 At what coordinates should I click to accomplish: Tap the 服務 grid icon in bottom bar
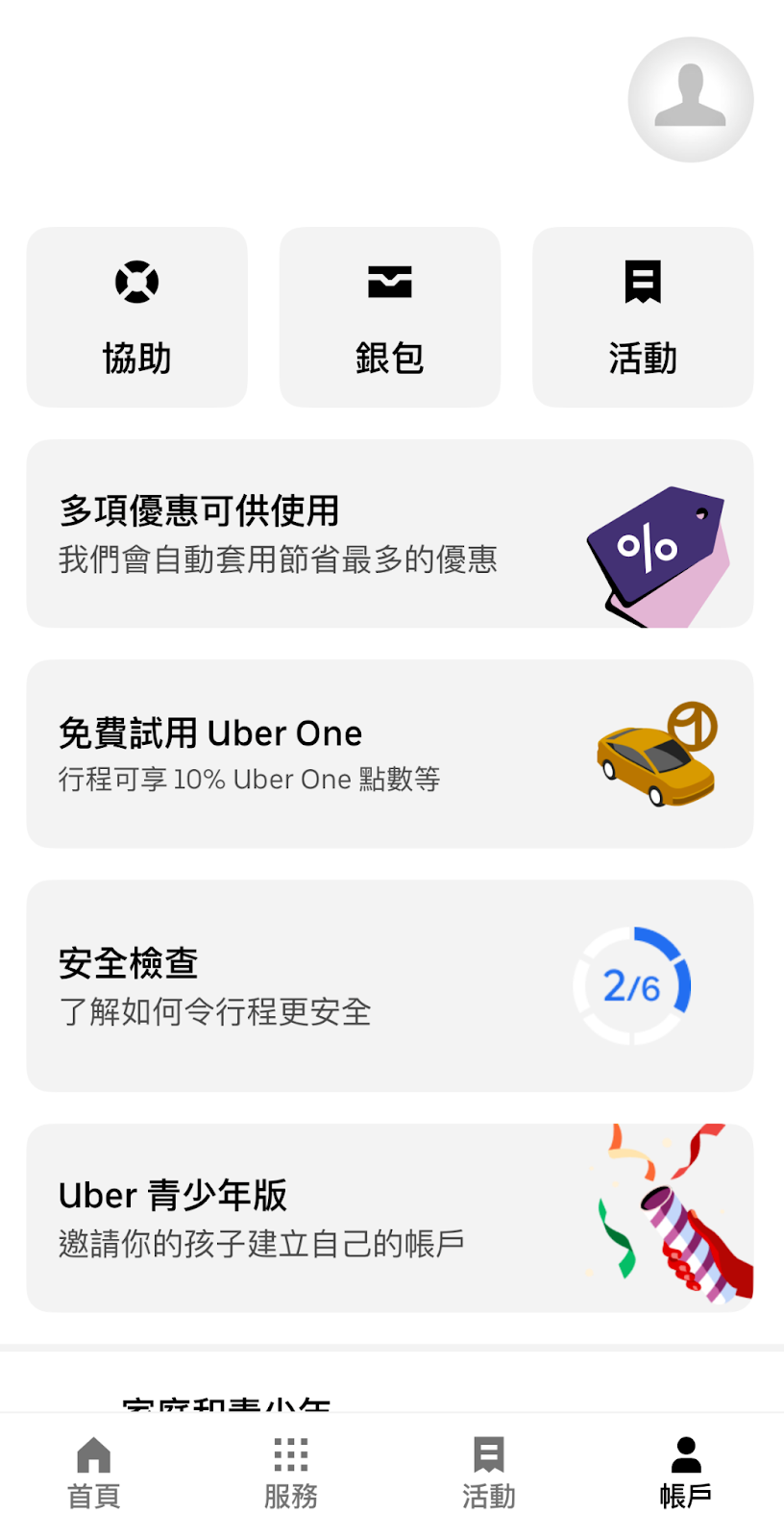click(290, 1454)
